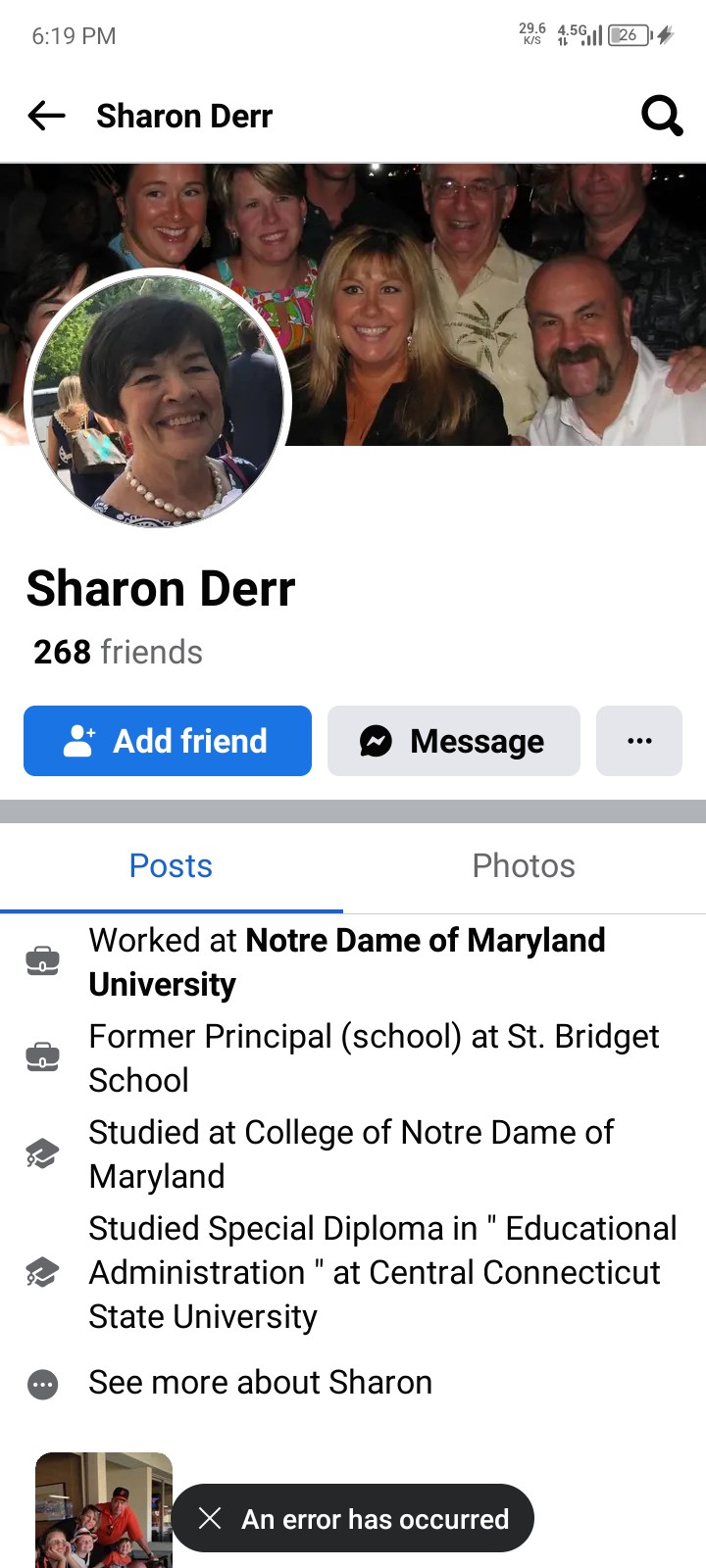Viewport: 706px width, 1568px height.
Task: Open the three-dot more options button
Action: tap(638, 741)
